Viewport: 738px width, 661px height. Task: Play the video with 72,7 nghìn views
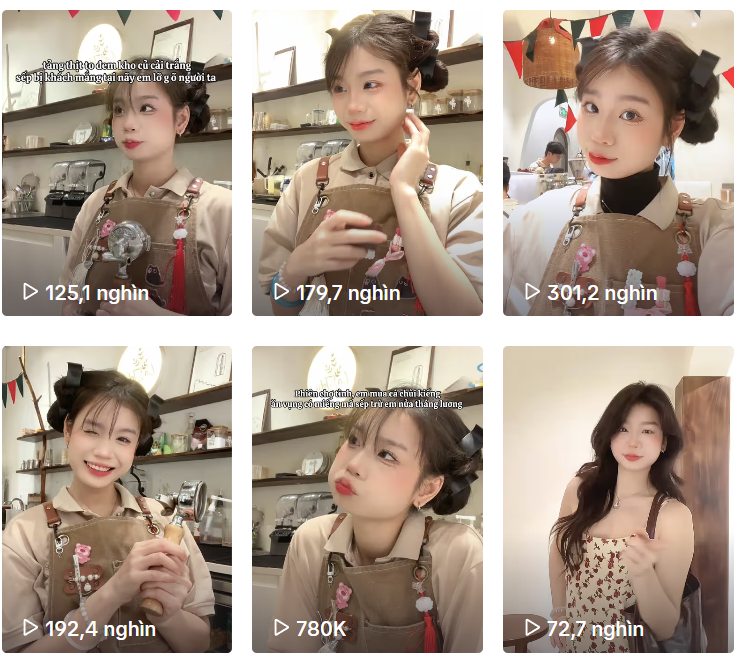pos(618,499)
